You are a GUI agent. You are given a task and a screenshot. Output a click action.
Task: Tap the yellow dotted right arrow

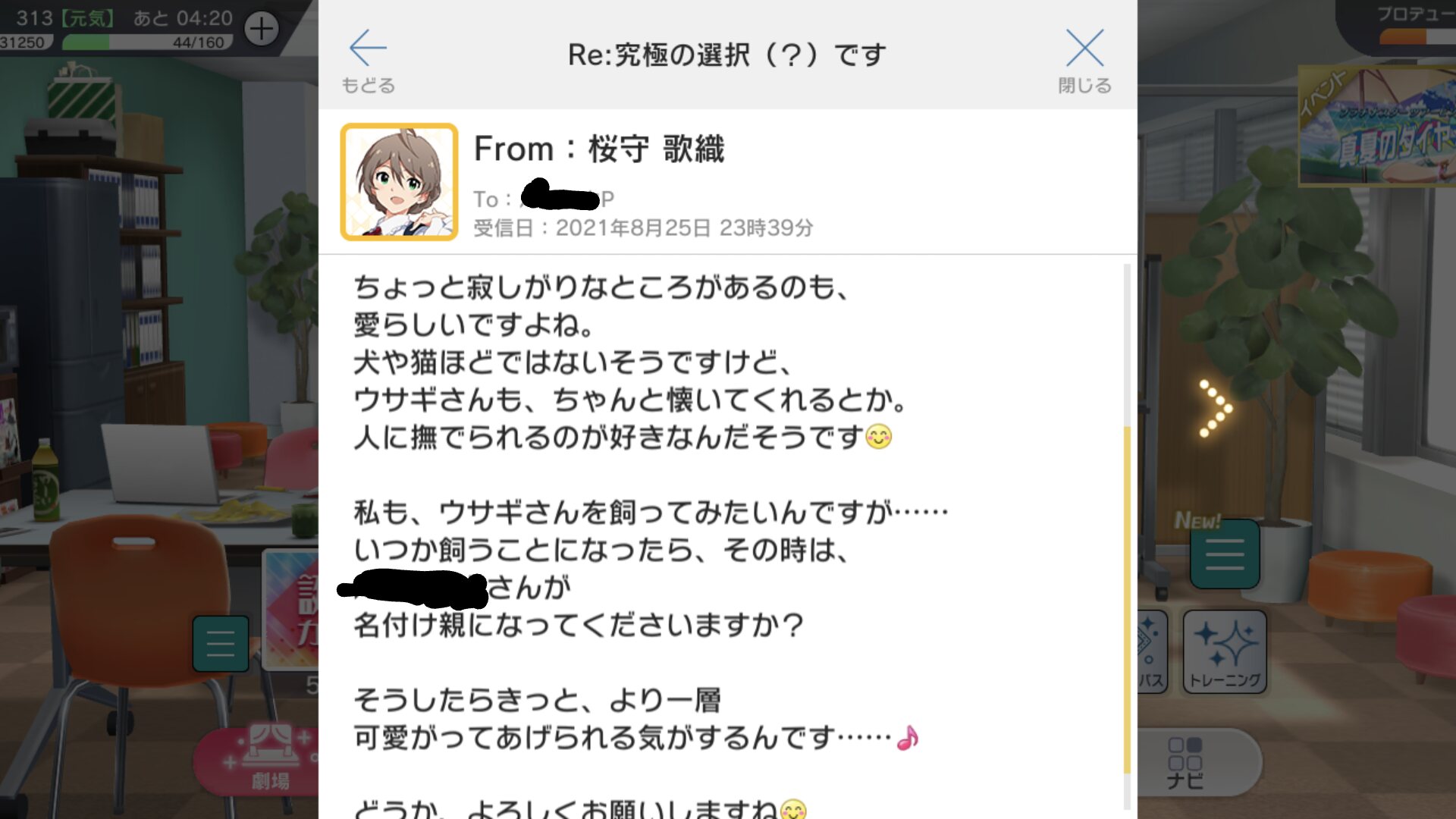[x=1214, y=409]
